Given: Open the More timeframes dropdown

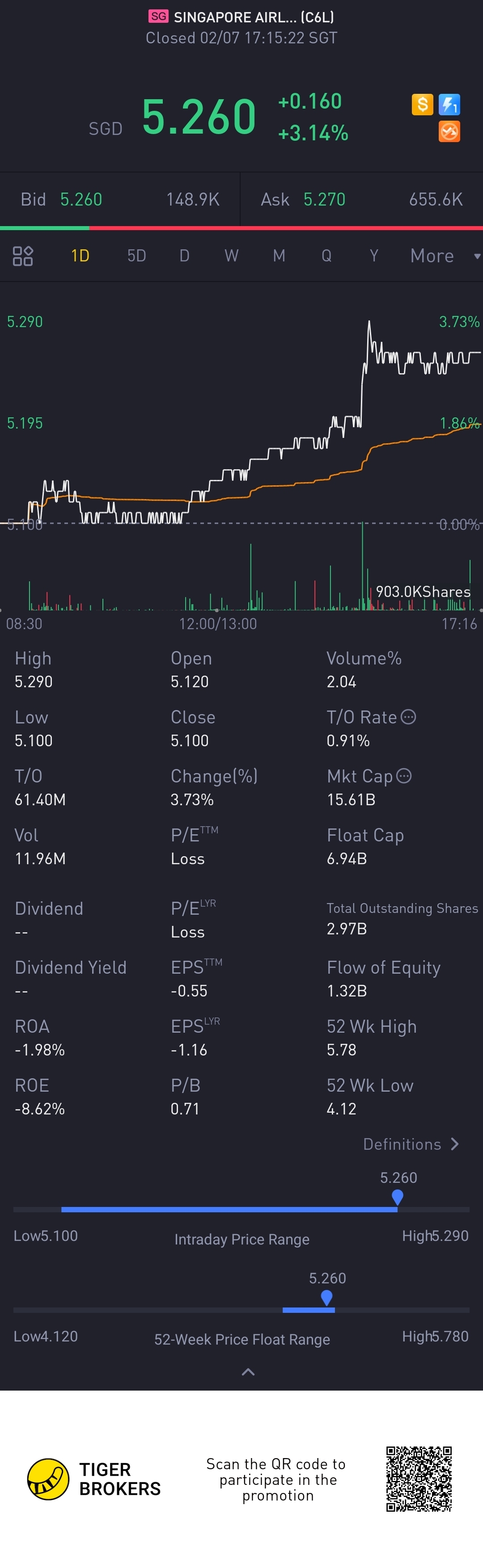Looking at the screenshot, I should 443,256.
